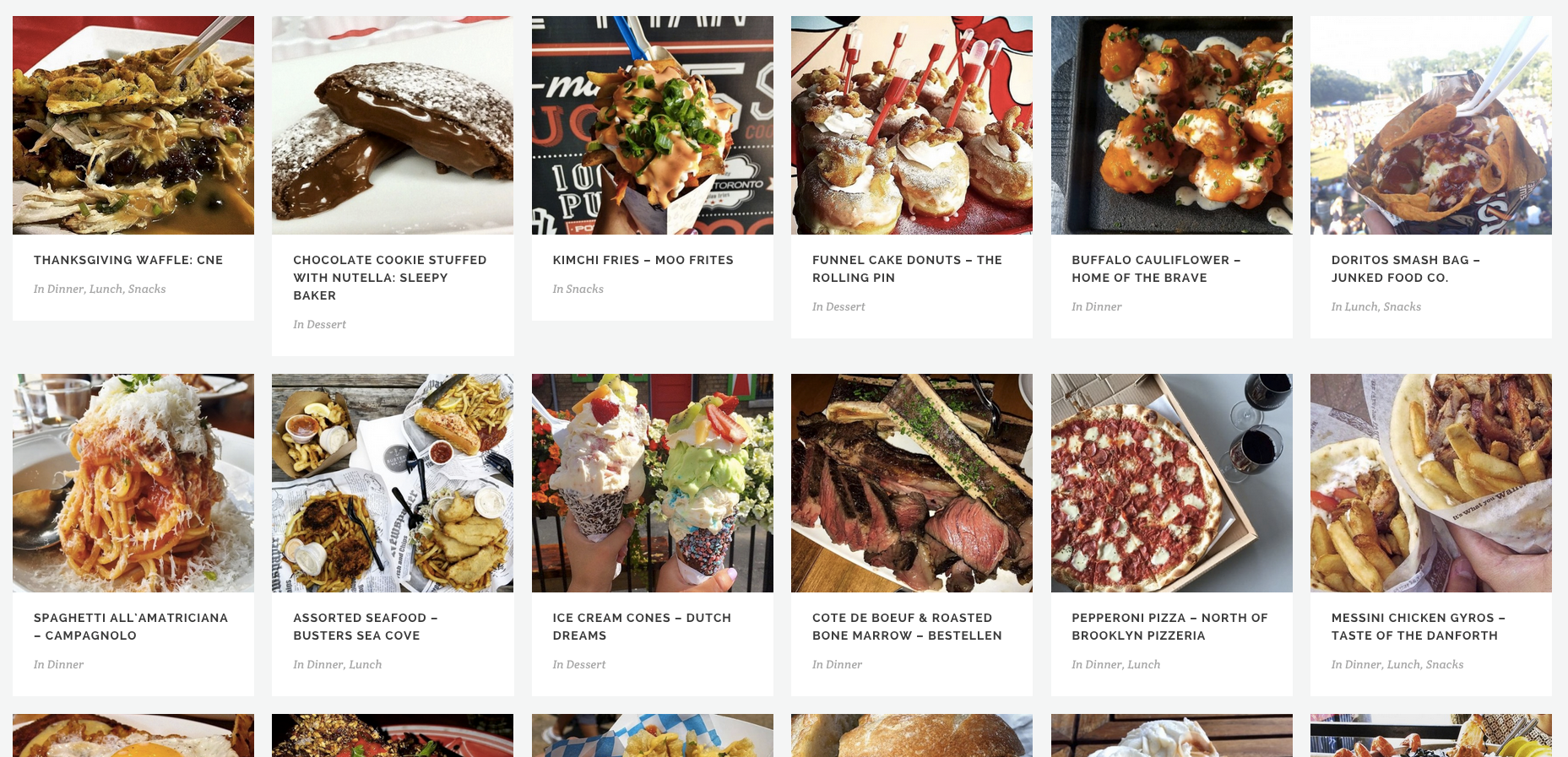View Ice Cream Cones – Dutch Dreams post

click(642, 626)
